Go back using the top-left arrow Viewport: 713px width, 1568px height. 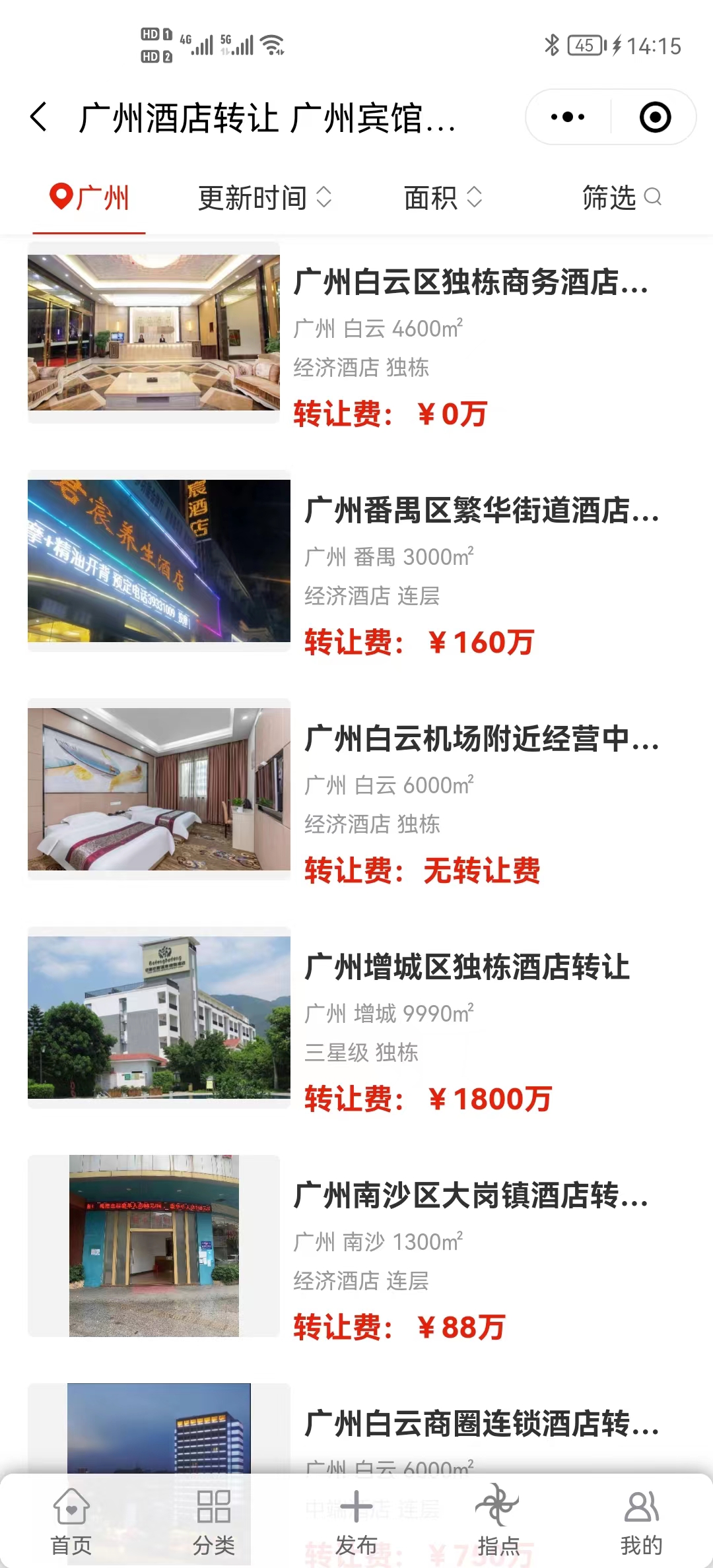(40, 117)
